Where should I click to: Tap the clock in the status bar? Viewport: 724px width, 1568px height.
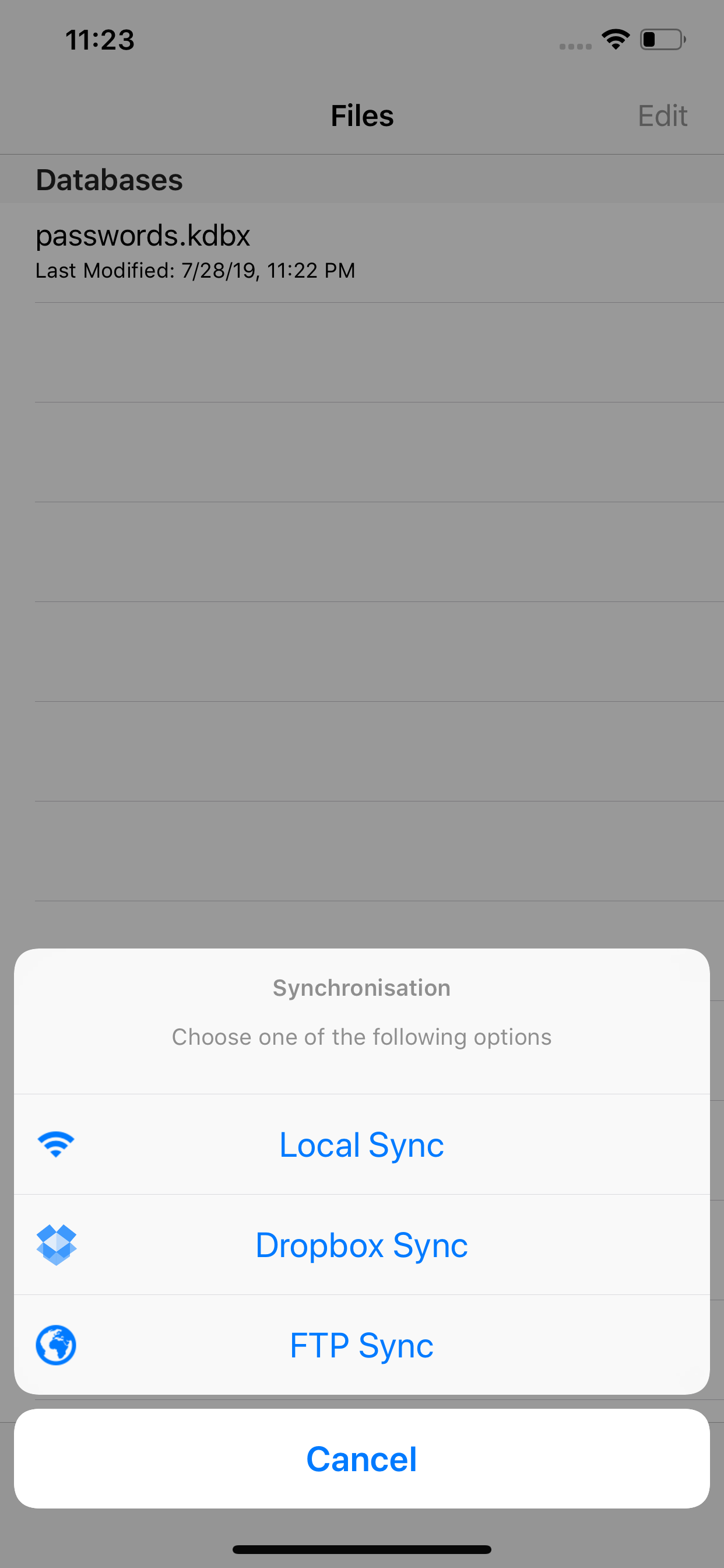[x=99, y=38]
